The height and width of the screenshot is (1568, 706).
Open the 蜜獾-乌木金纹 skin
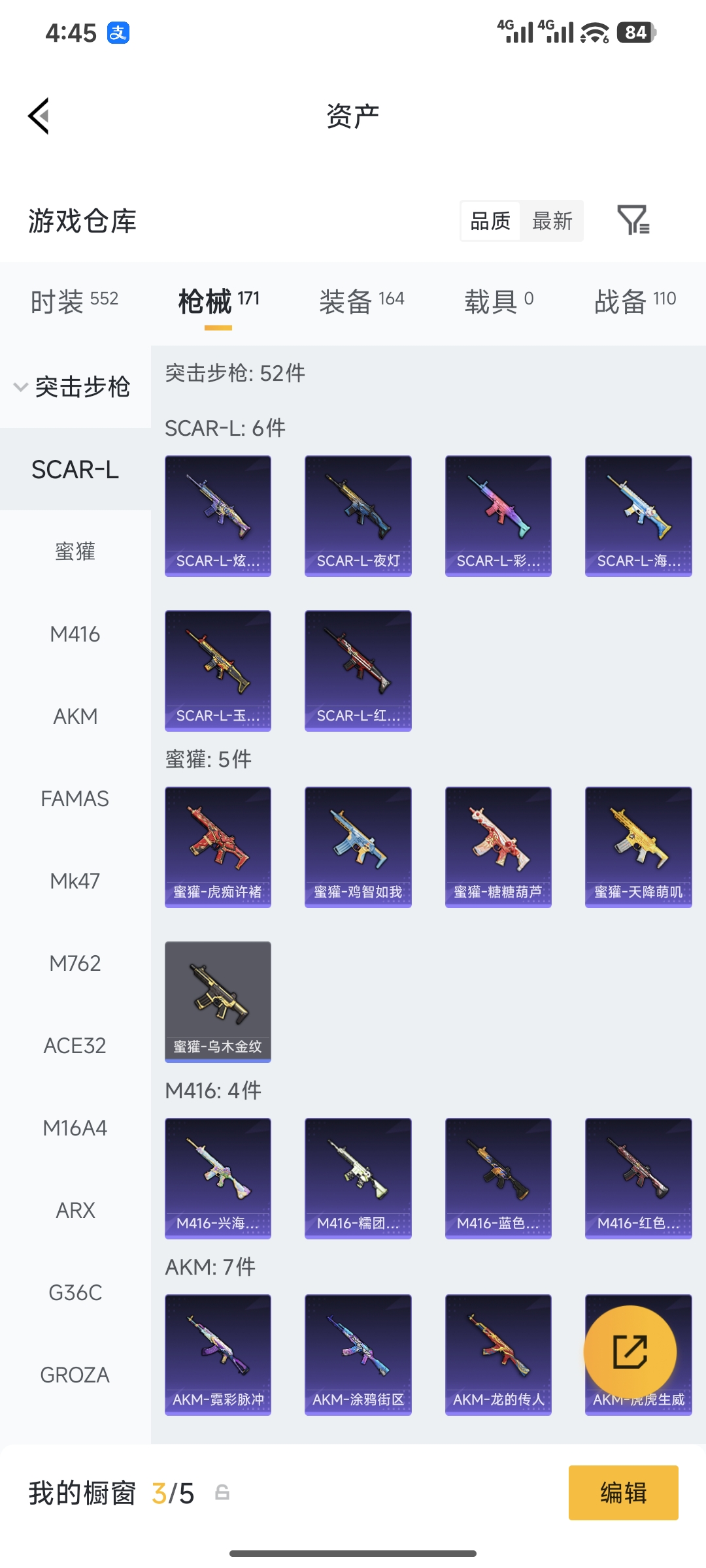[x=218, y=1002]
